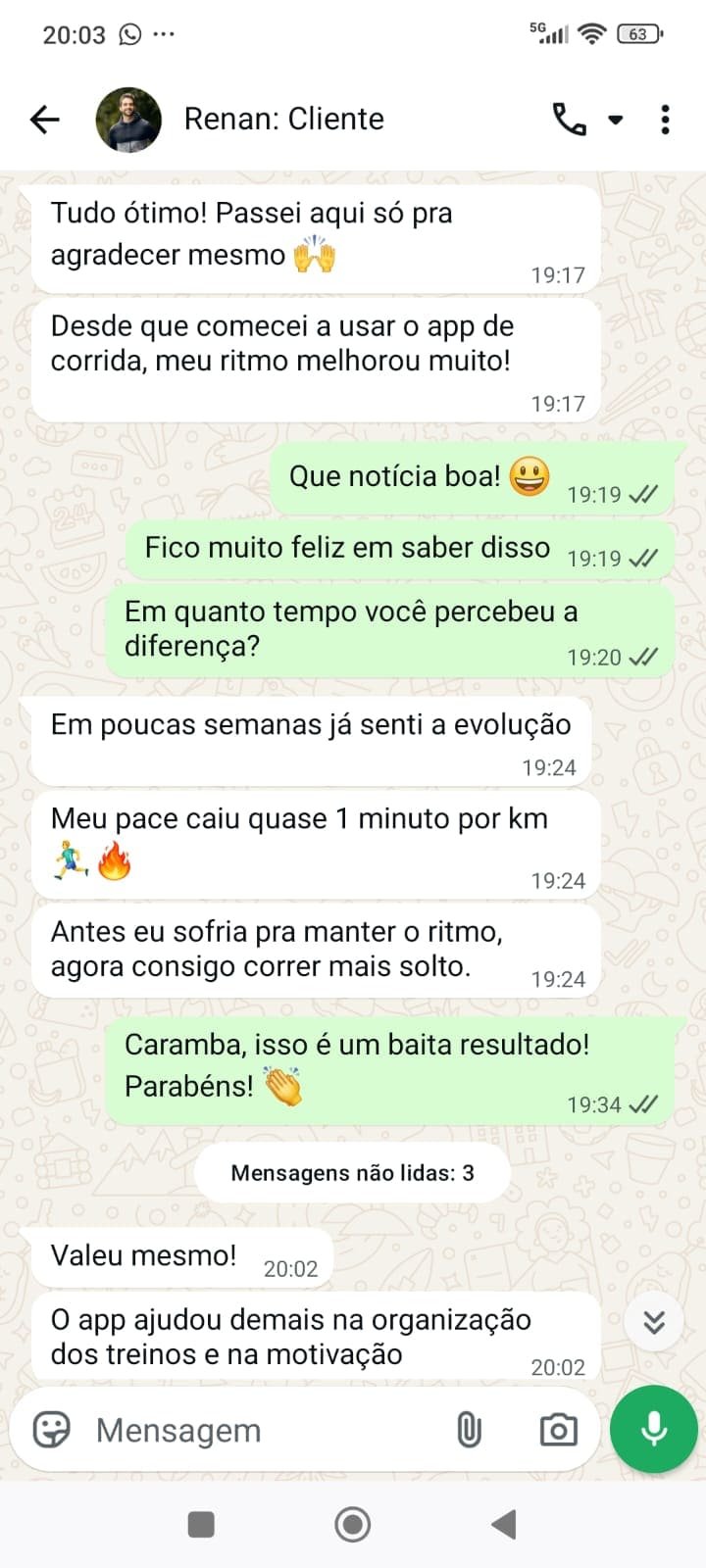Open the voice call icon
The width and height of the screenshot is (706, 1568).
[x=567, y=119]
